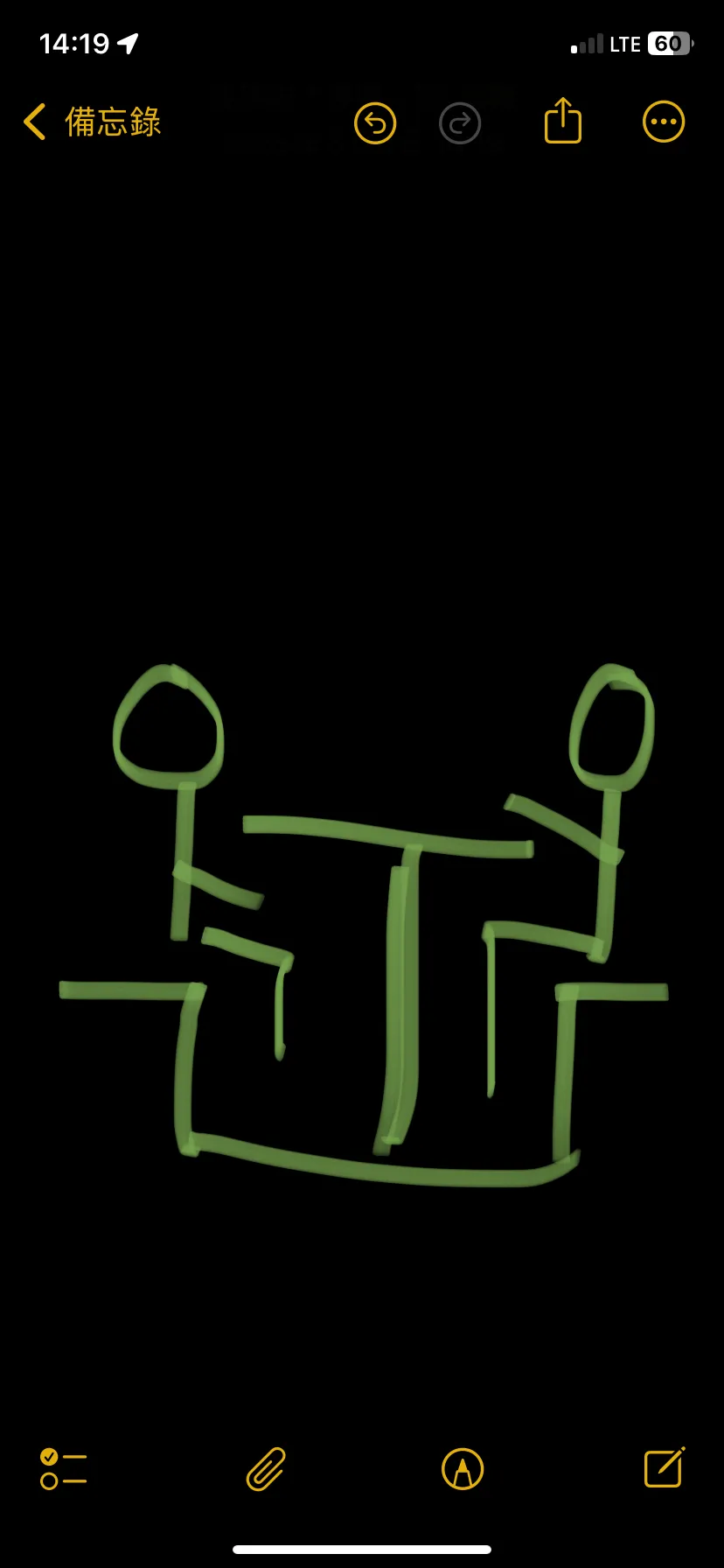
Task: Undo the last drawing stroke
Action: click(x=375, y=123)
